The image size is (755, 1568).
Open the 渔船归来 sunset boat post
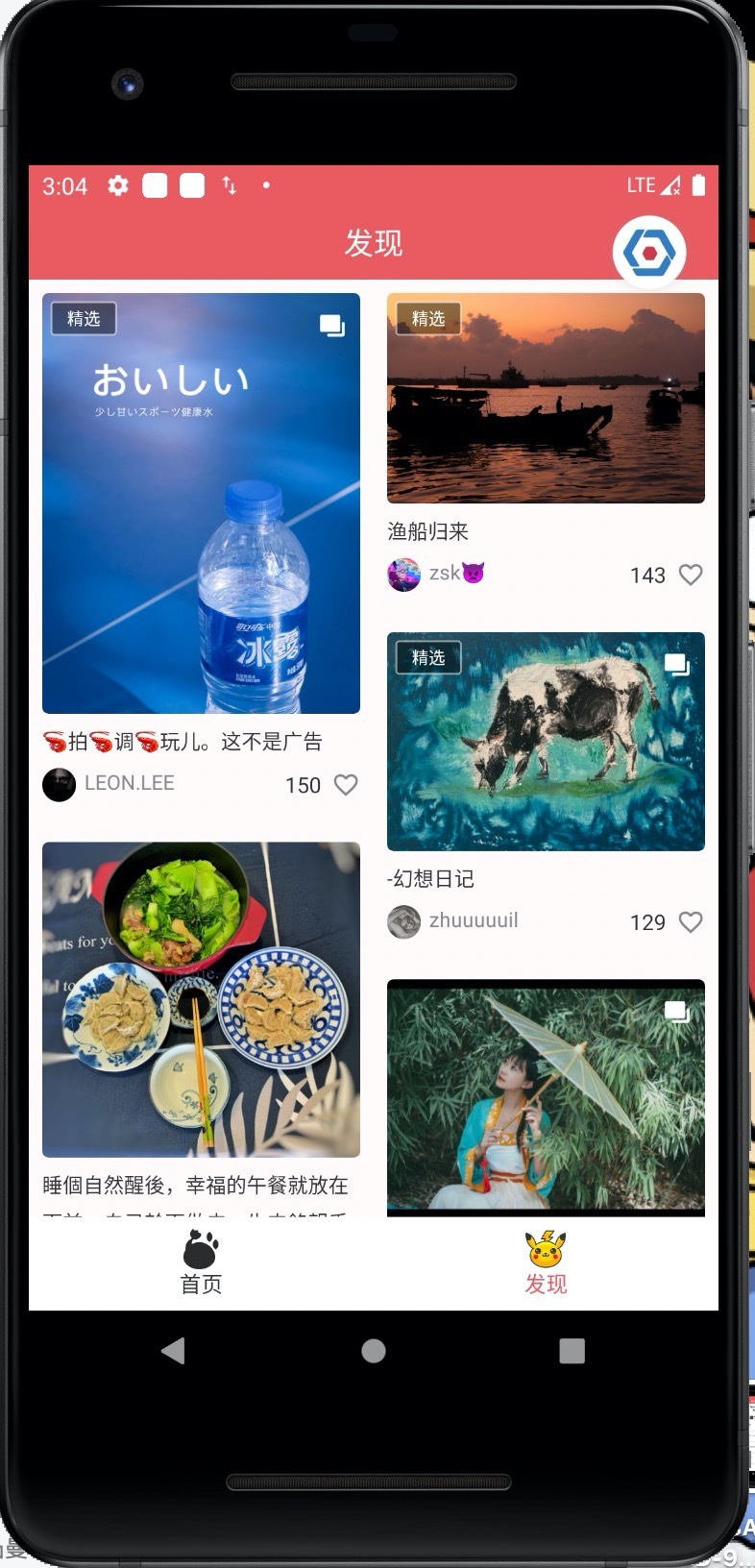pos(546,398)
